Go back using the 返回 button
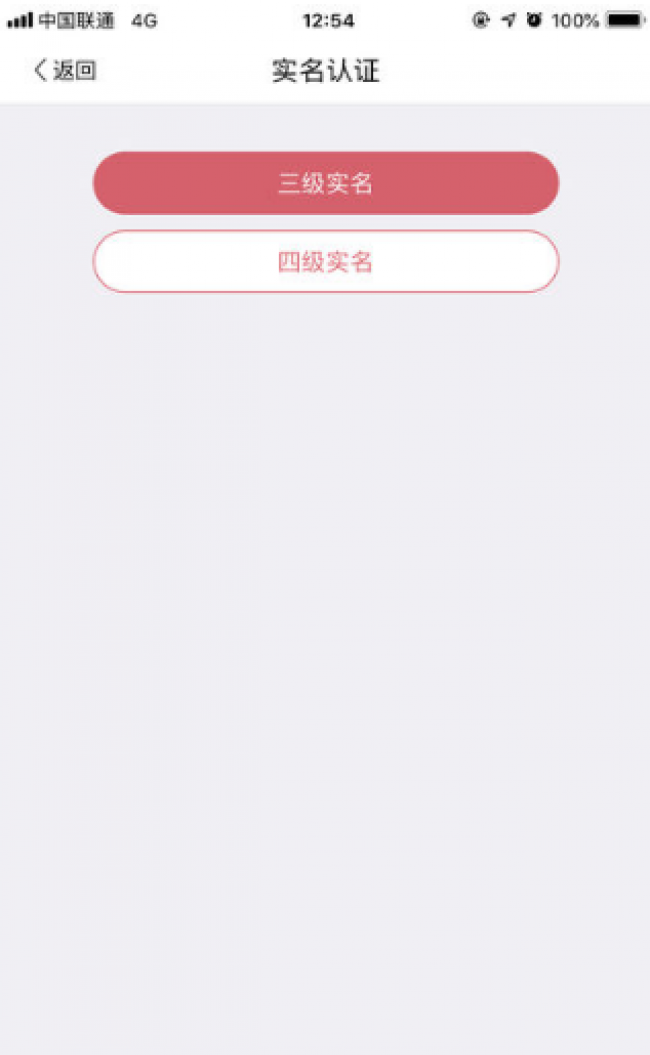This screenshot has height=1055, width=650. 65,70
